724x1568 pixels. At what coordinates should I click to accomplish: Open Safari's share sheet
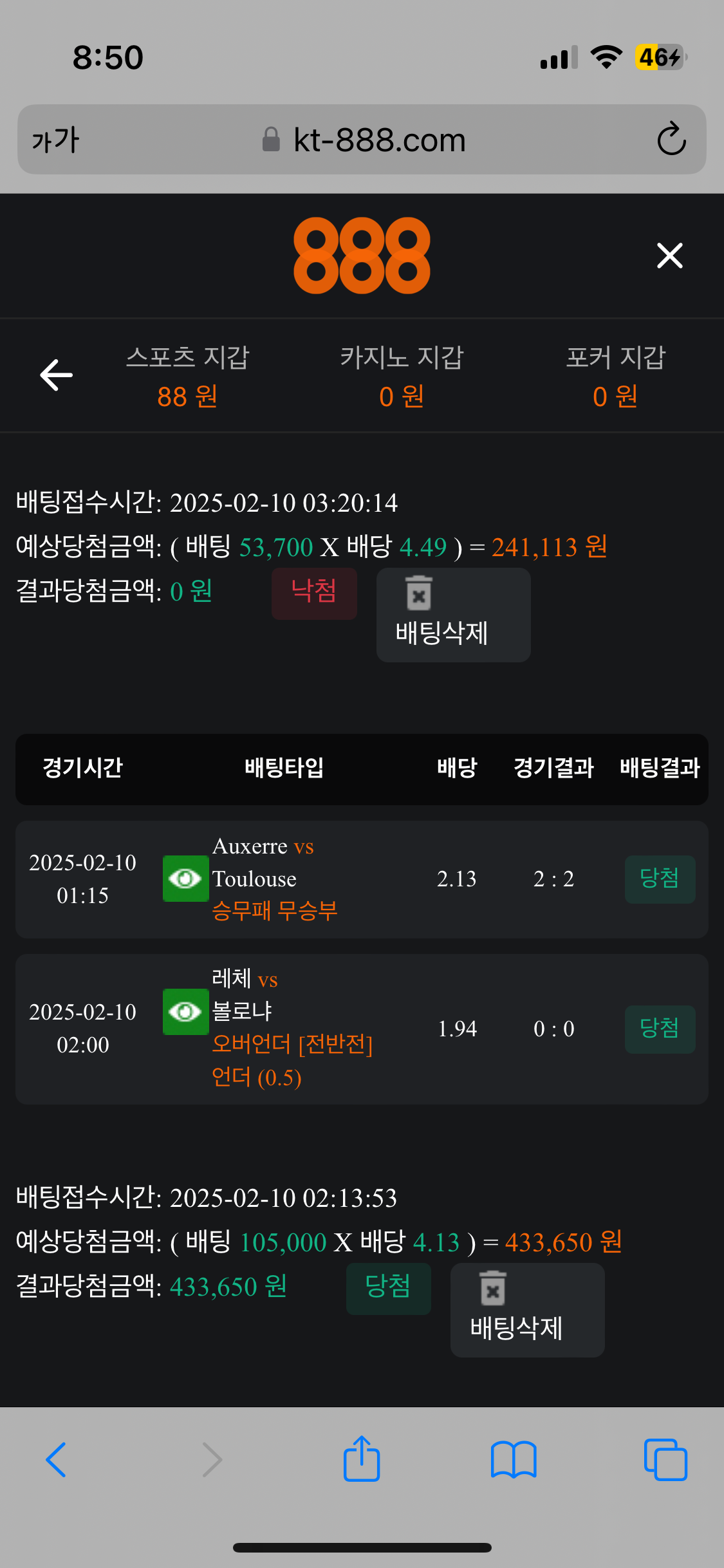pyautogui.click(x=362, y=1459)
